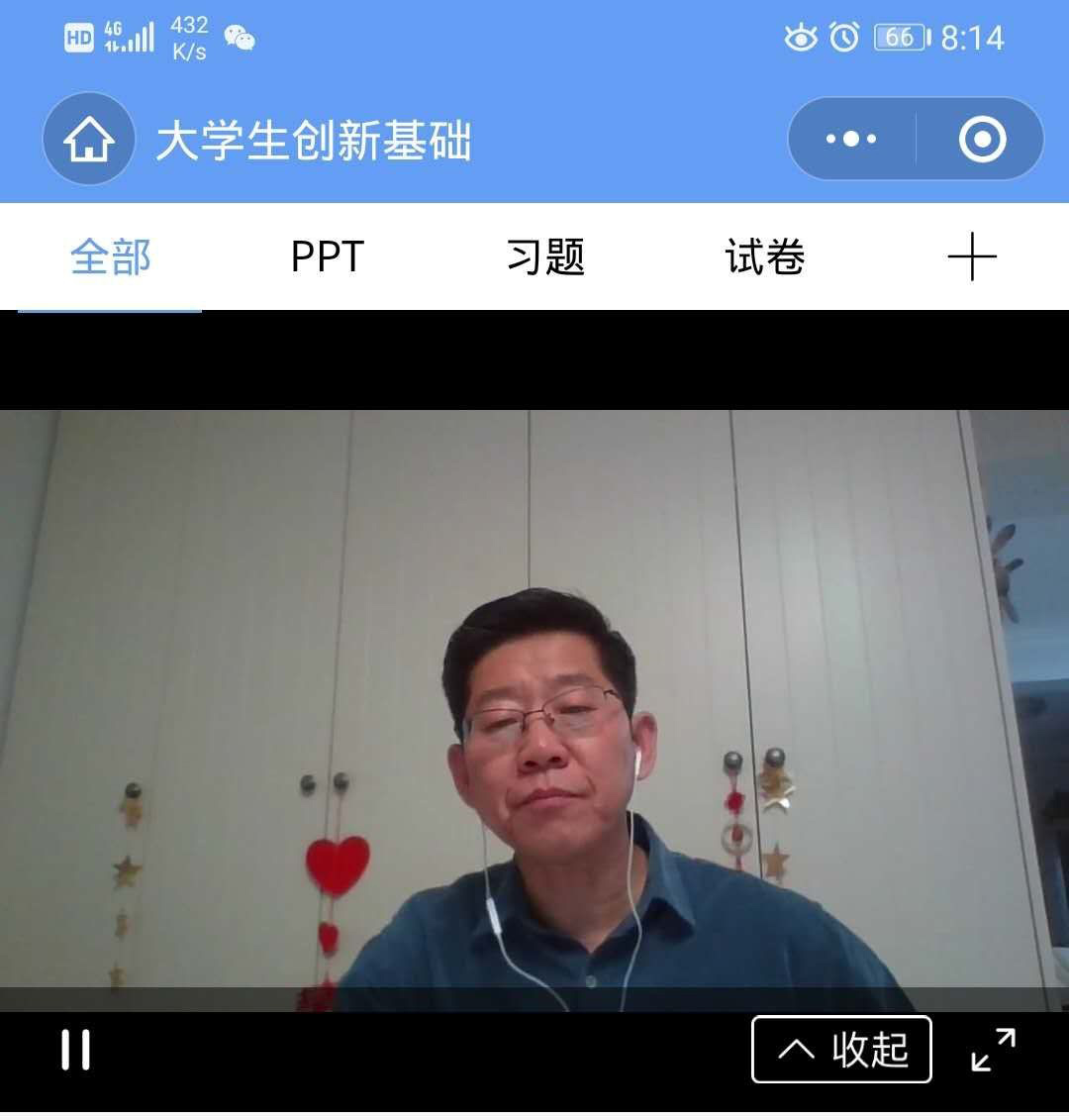Viewport: 1069px width, 1120px height.
Task: Close the mini program via circle icon
Action: point(982,140)
